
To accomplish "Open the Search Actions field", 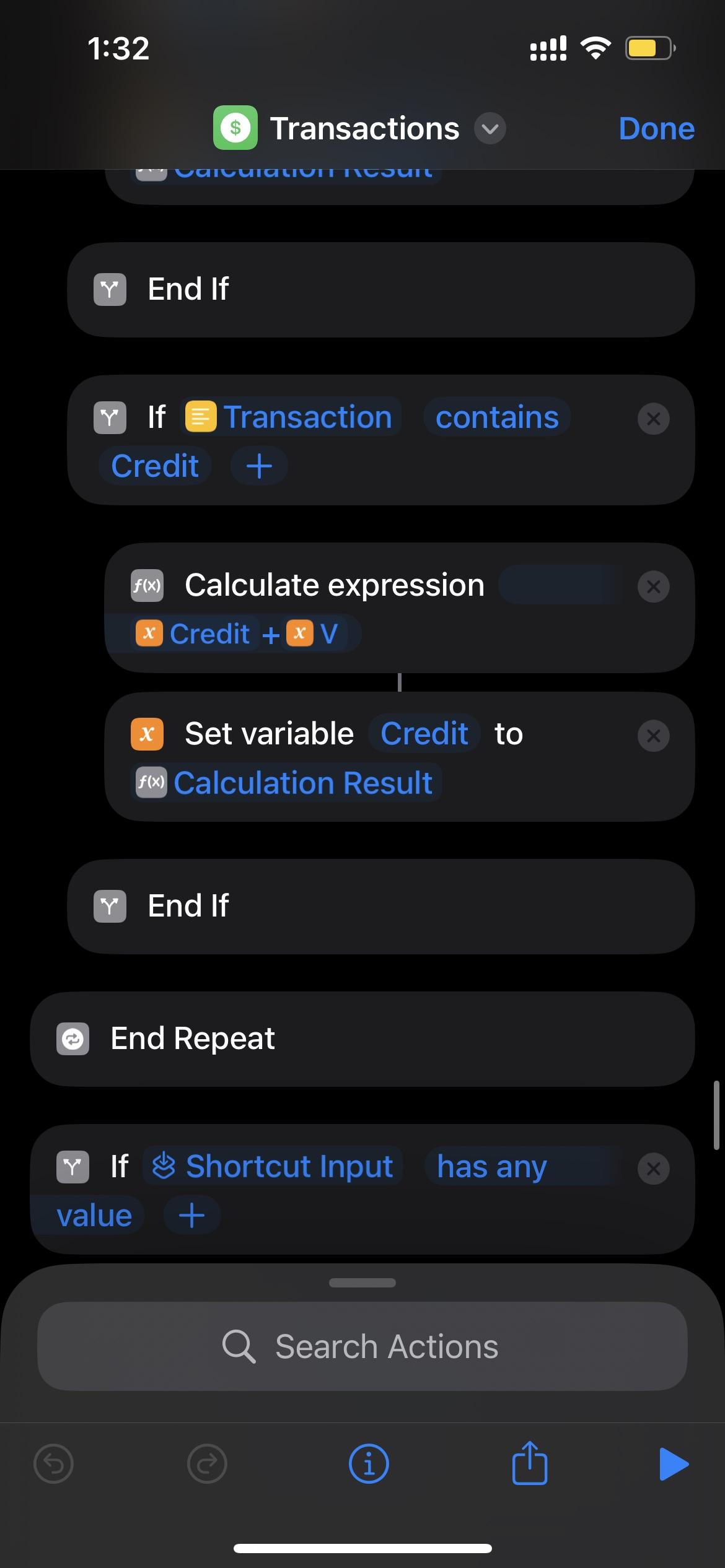I will click(362, 1346).
